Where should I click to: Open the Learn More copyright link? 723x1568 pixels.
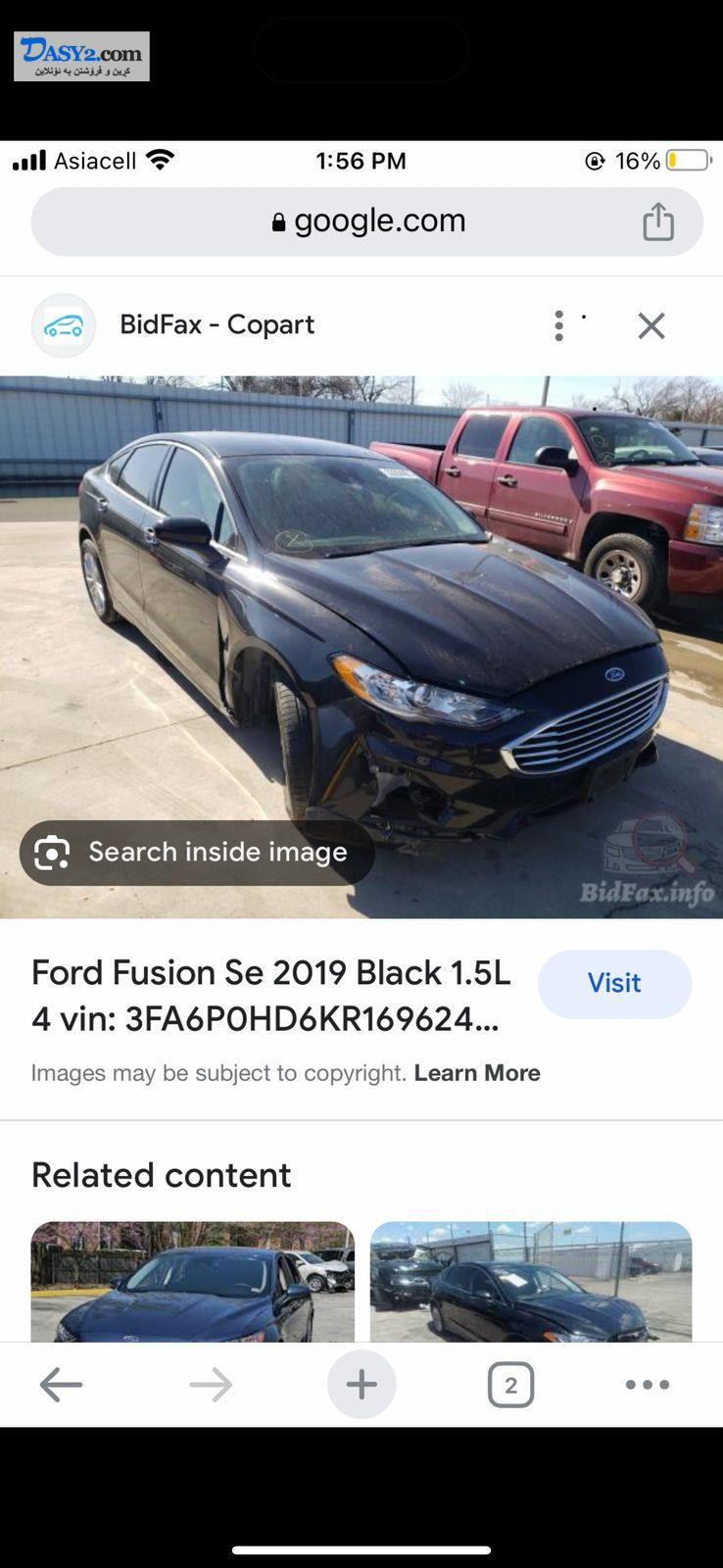pos(477,1073)
